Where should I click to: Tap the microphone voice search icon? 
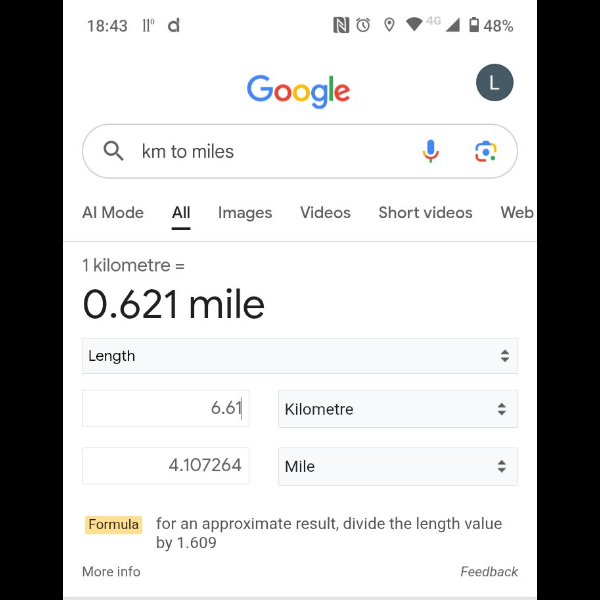[430, 151]
